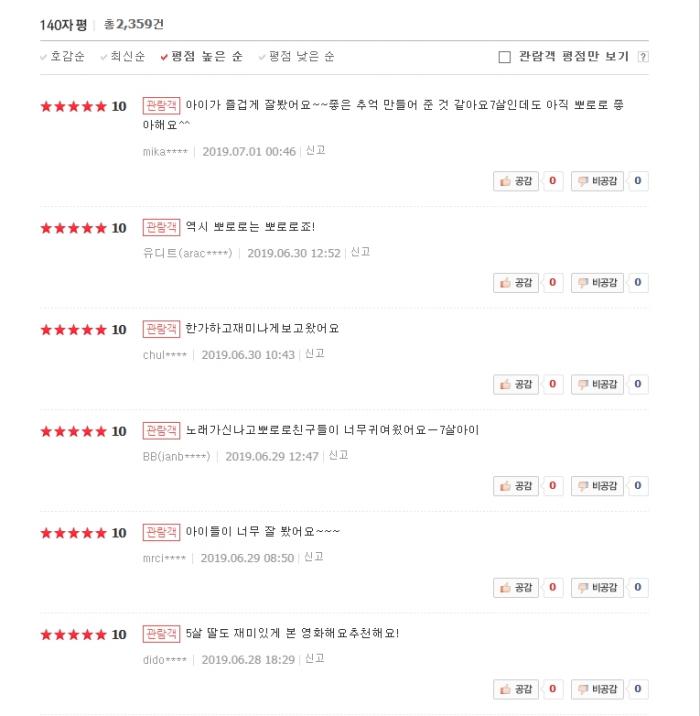700x716 pixels.
Task: Report the BB(janb****) review
Action: pos(338,456)
